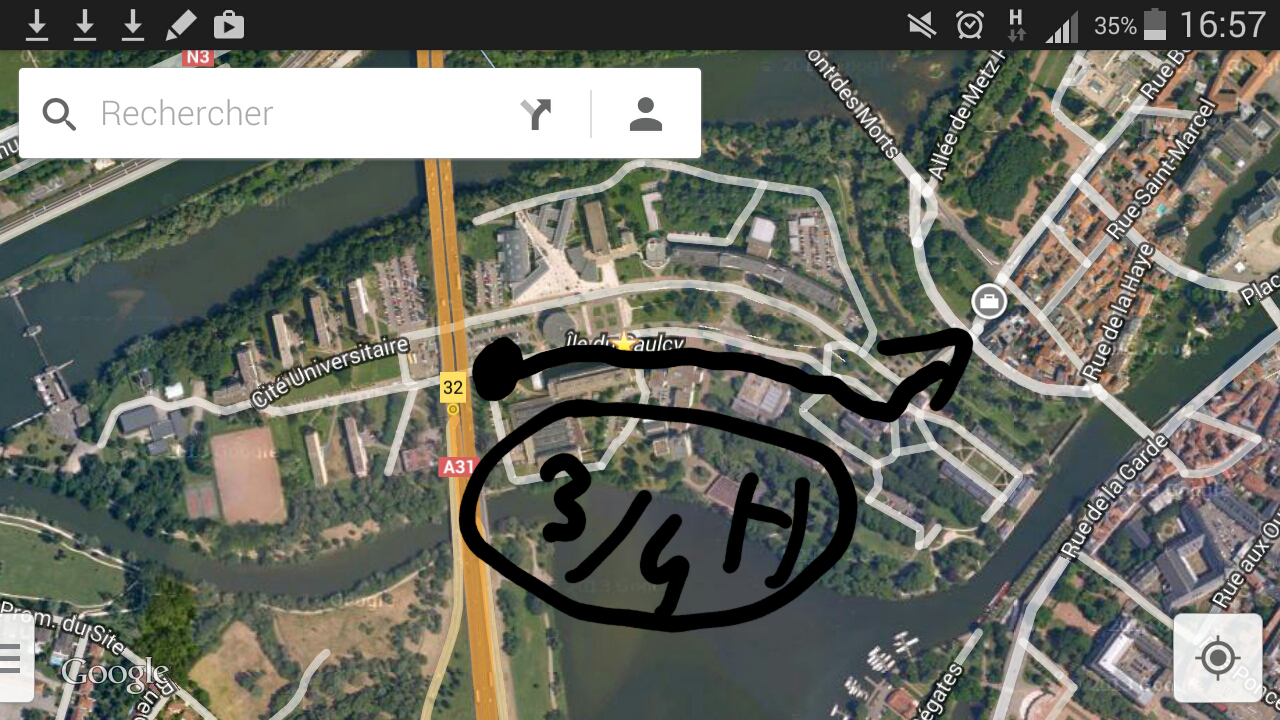Image resolution: width=1280 pixels, height=720 pixels.
Task: Select the starred Île du Saulcy marker
Action: (625, 343)
